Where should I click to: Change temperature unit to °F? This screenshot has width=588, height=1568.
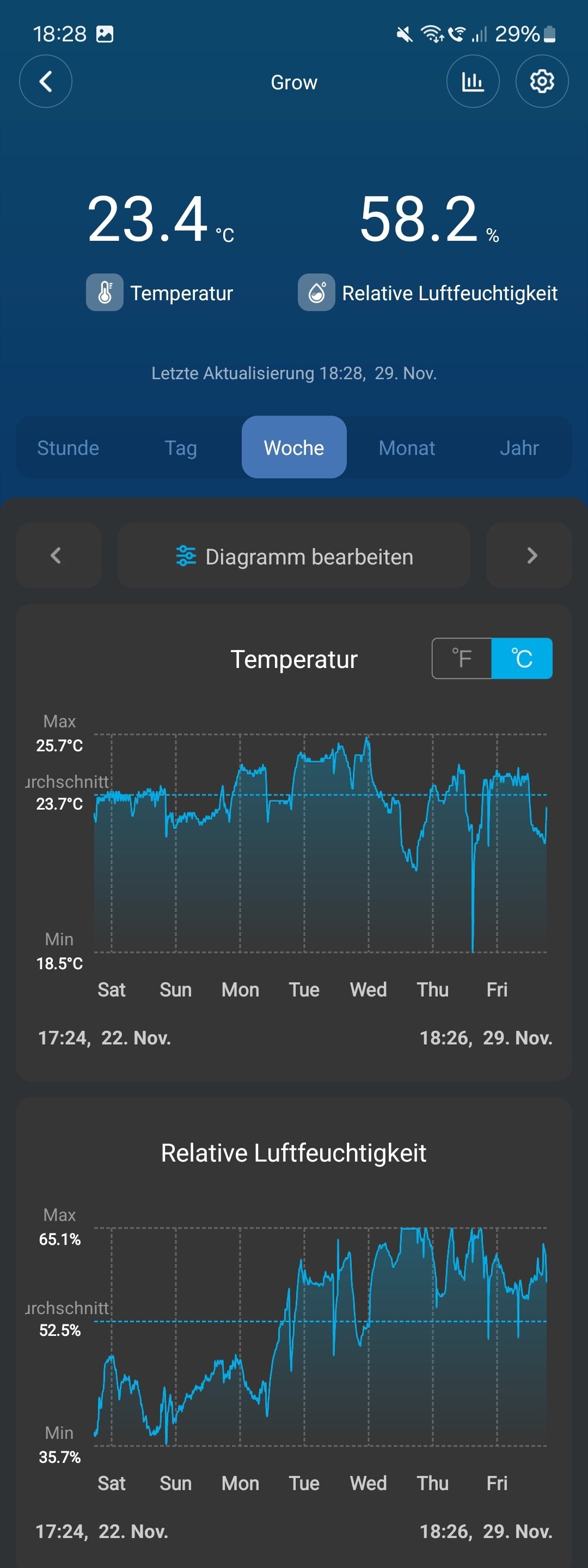(462, 658)
